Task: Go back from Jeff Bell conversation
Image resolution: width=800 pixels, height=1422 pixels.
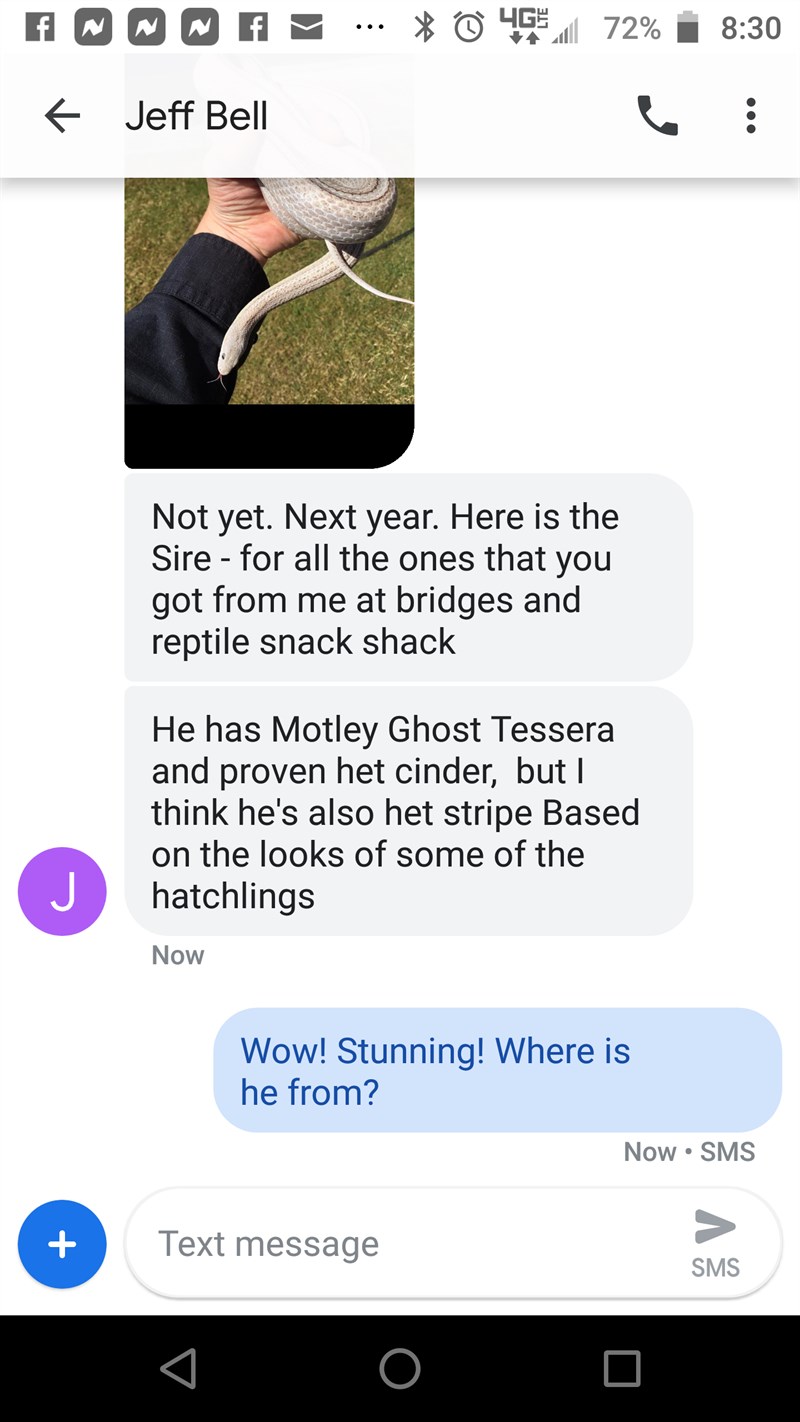Action: (62, 116)
